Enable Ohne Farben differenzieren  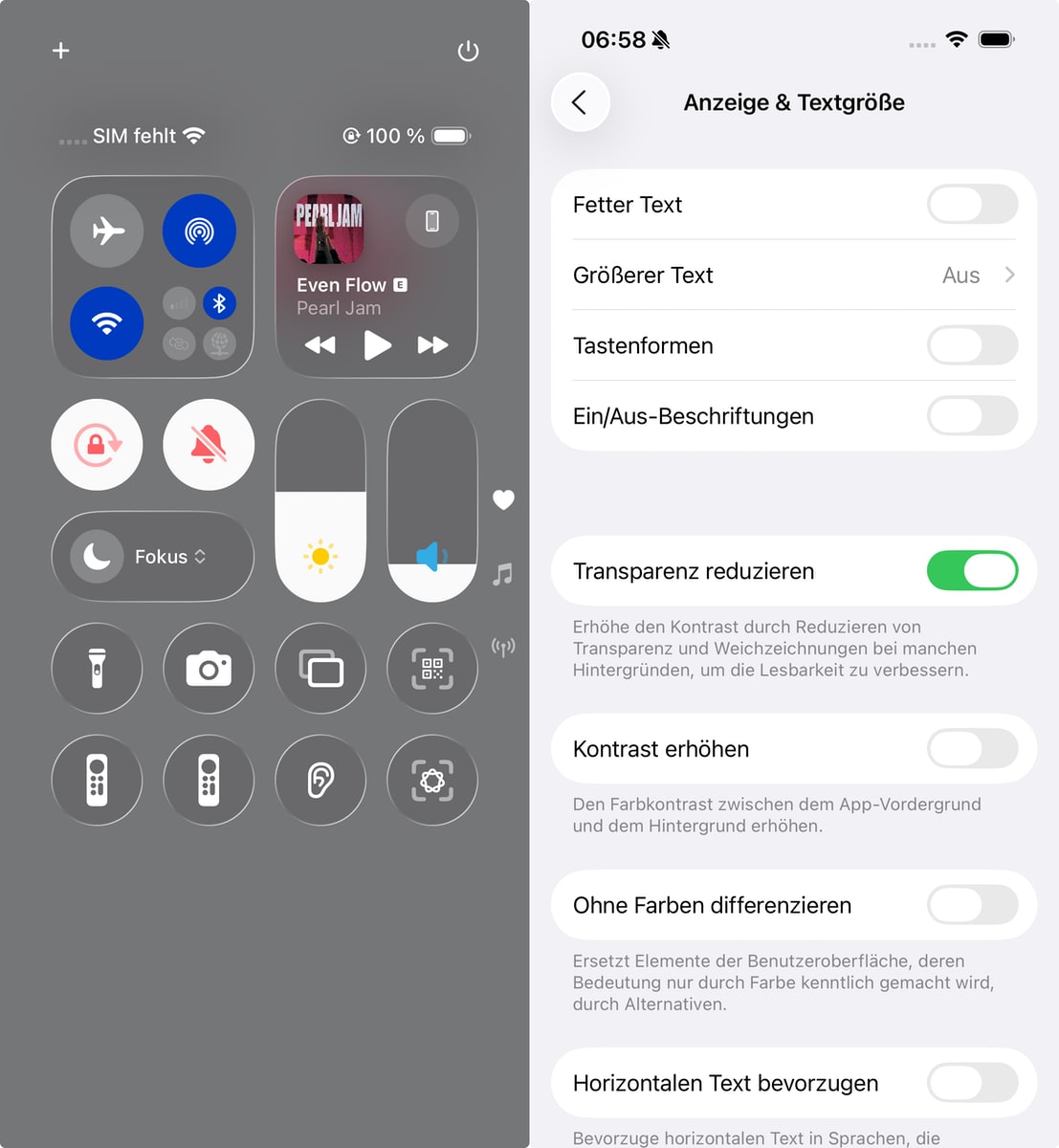coord(971,905)
